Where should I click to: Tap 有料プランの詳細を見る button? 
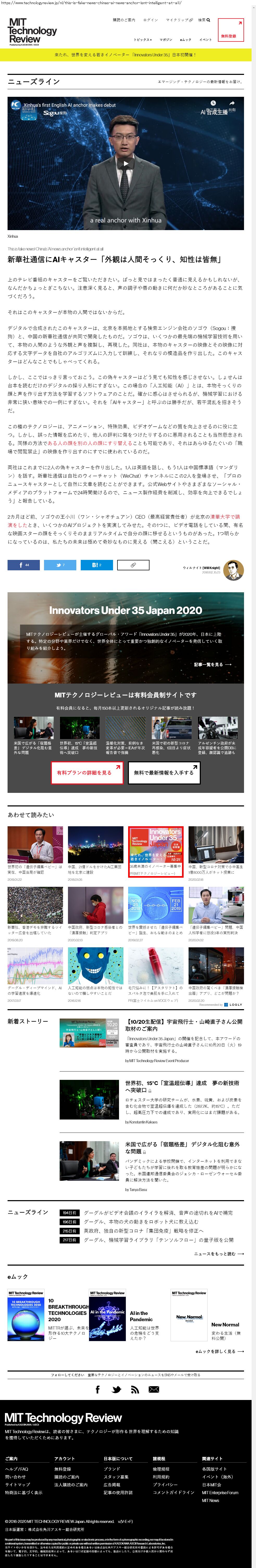[88, 773]
